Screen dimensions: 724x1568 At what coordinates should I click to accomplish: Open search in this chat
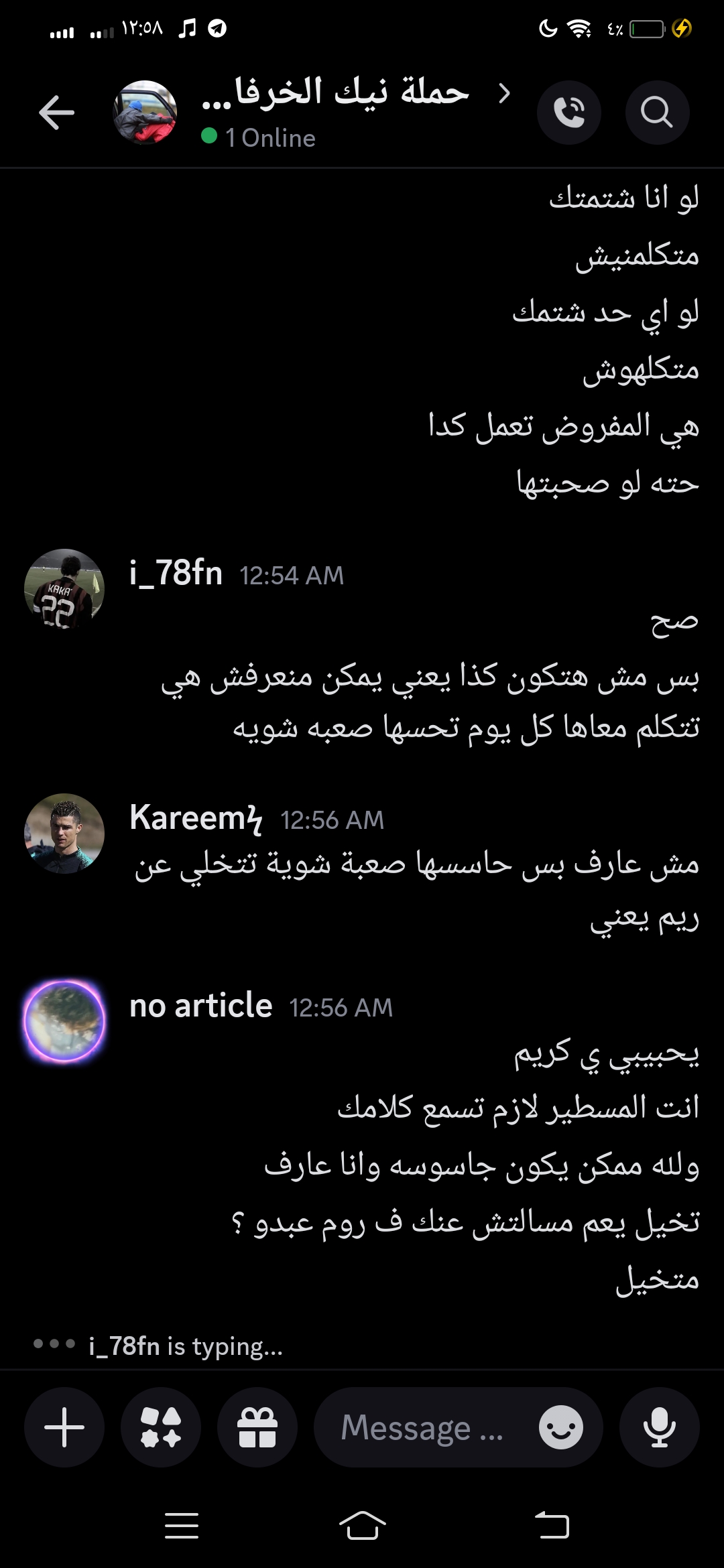(656, 112)
